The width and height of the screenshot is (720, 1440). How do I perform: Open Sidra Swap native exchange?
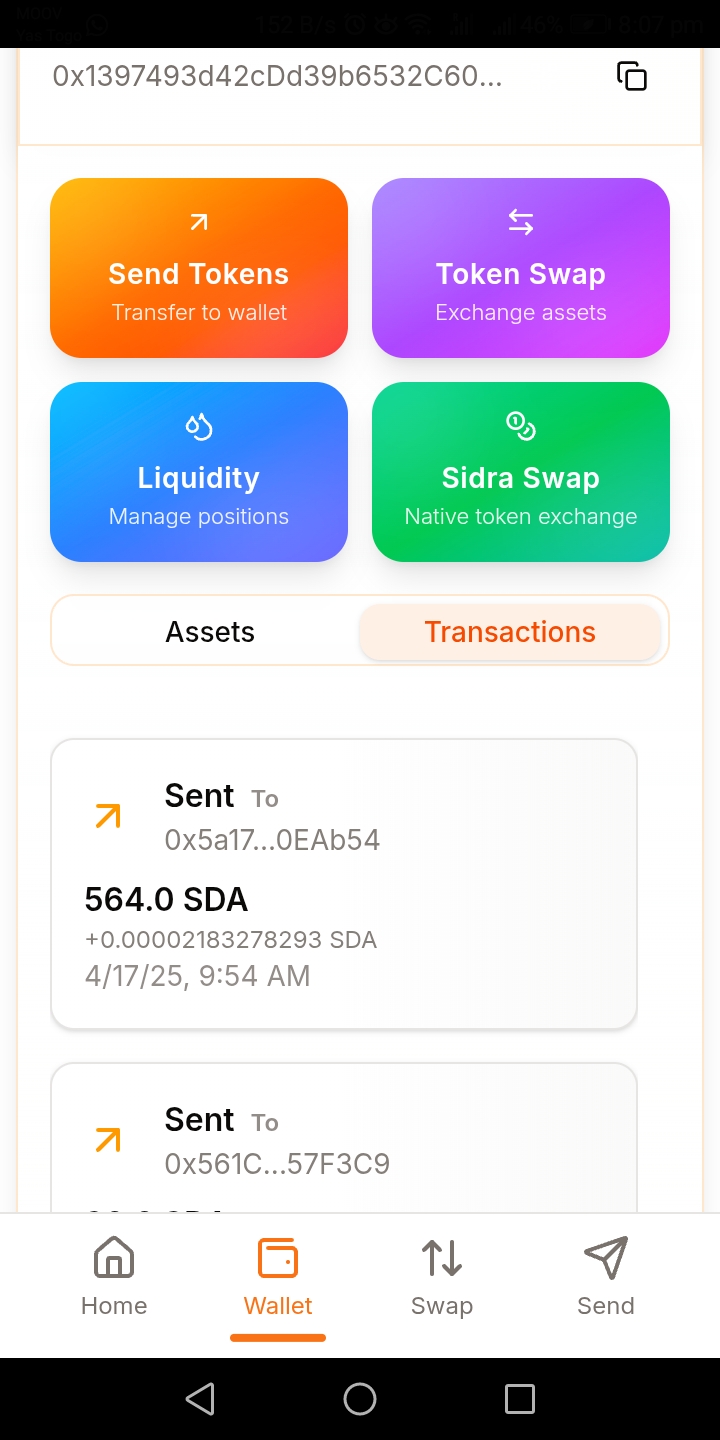point(521,472)
